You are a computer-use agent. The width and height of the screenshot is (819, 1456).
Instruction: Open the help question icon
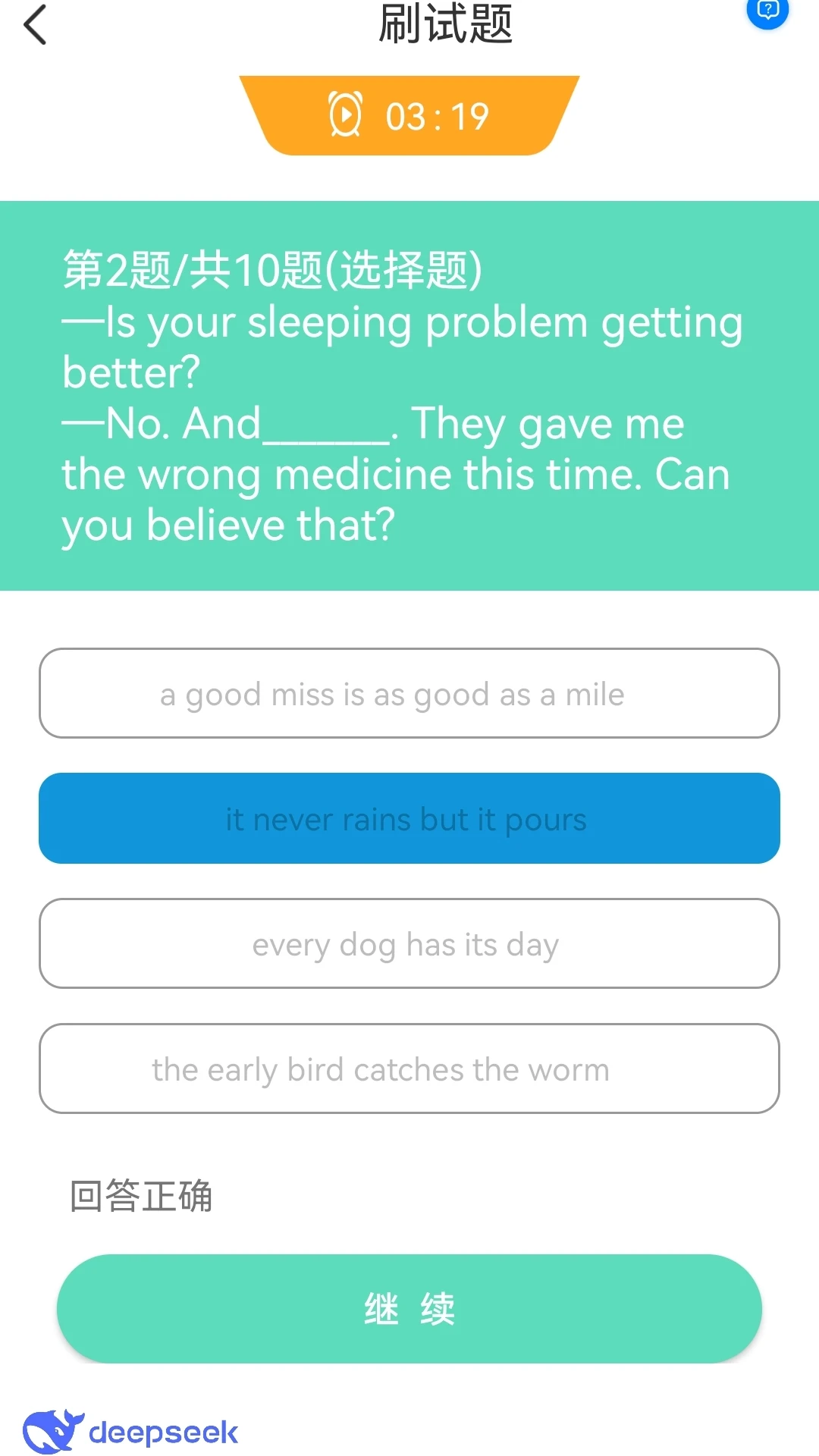click(x=767, y=11)
